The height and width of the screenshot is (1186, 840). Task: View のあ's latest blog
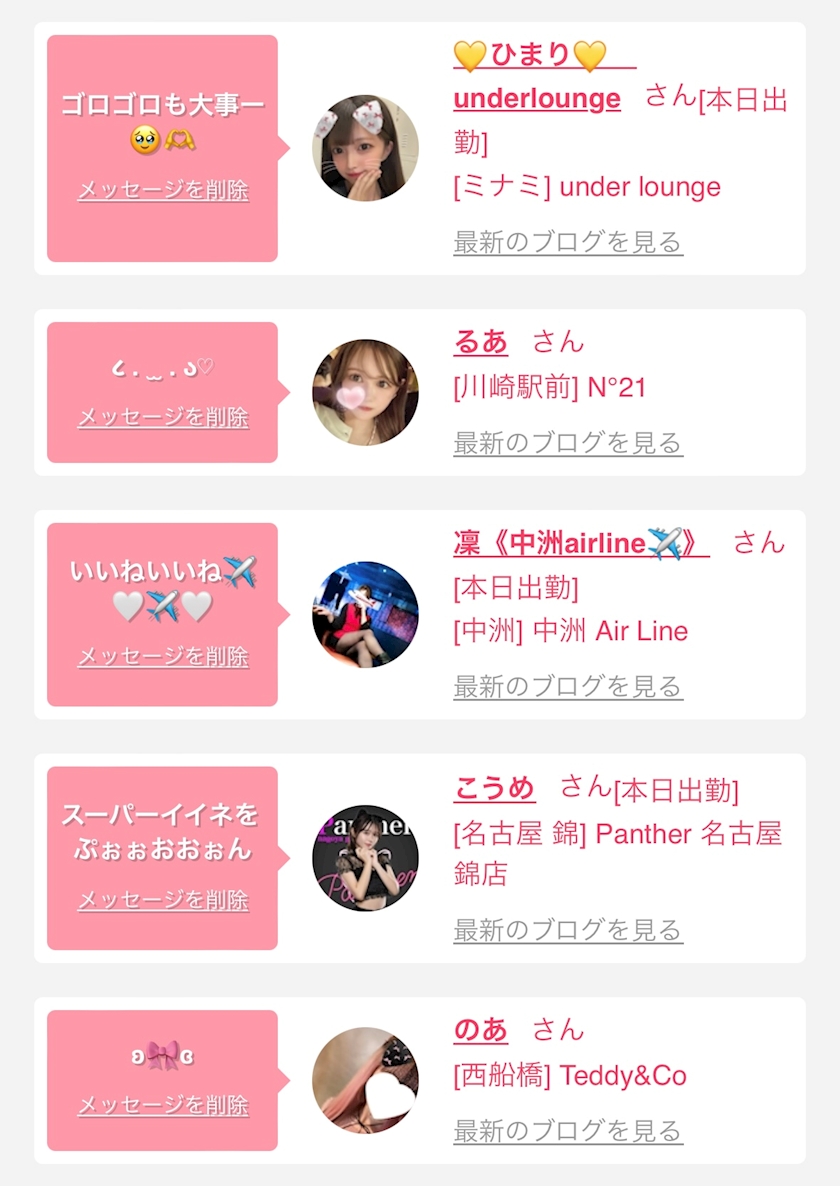click(568, 1132)
